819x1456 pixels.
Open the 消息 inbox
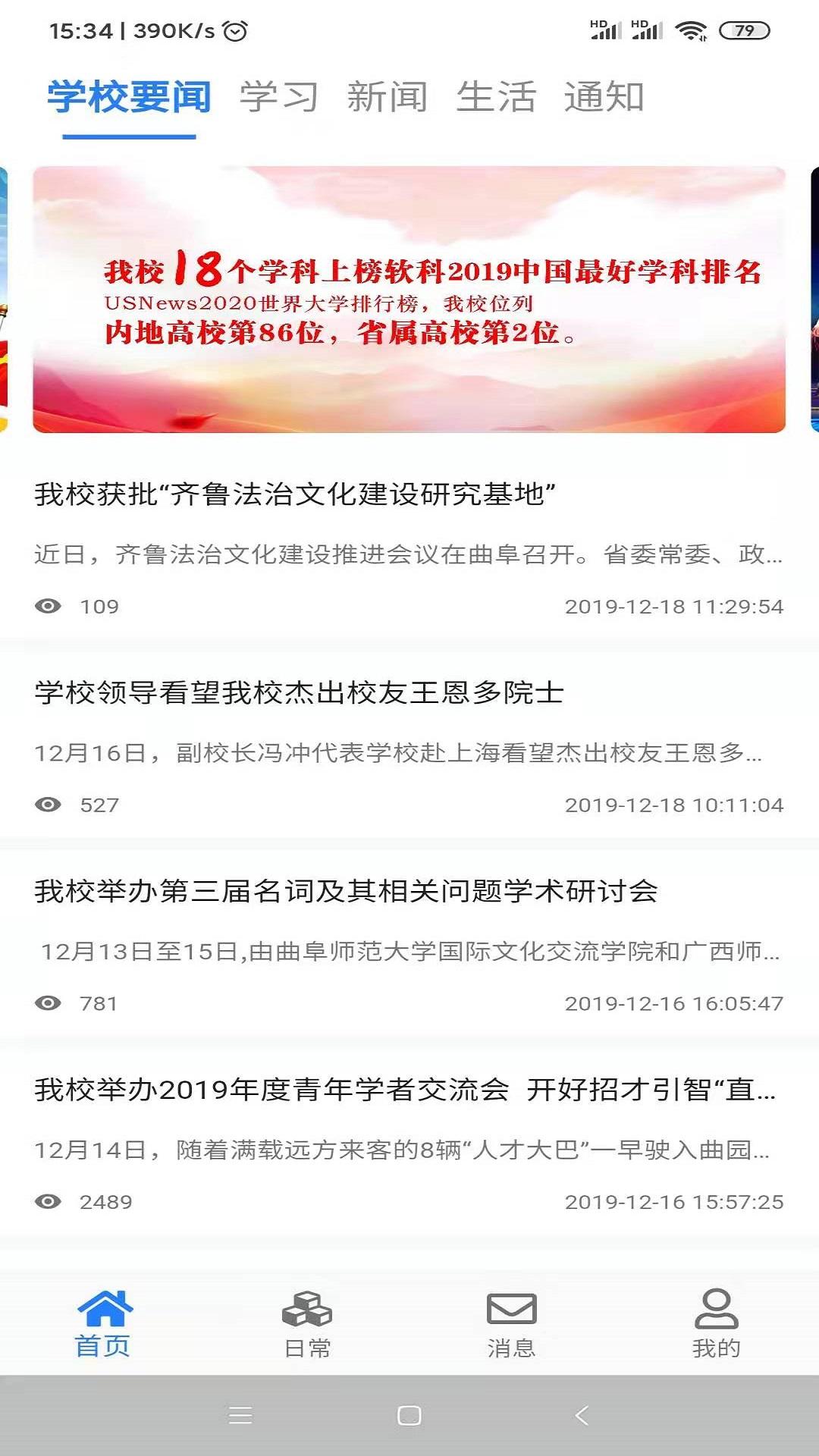point(511,1324)
